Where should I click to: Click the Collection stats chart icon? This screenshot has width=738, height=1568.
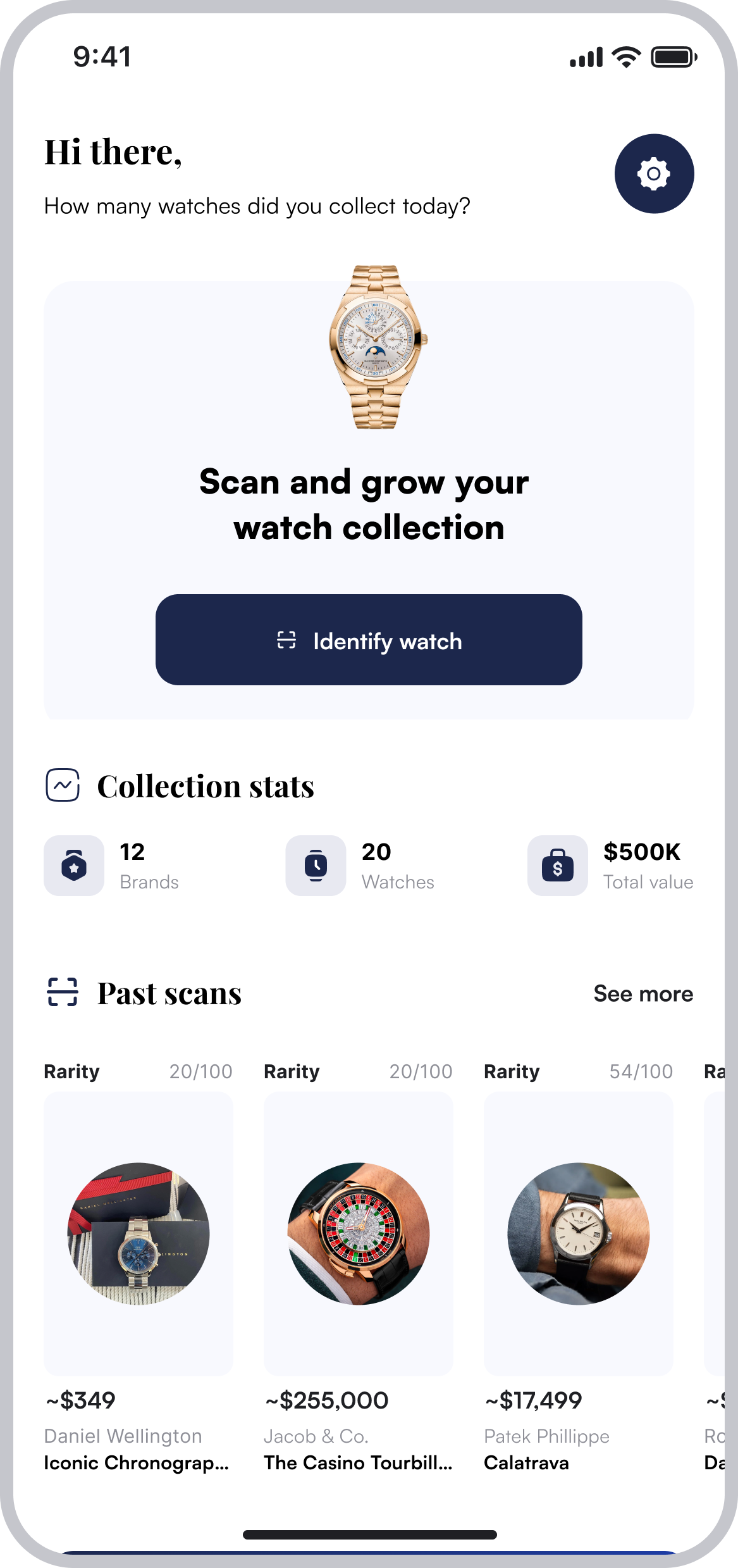62,786
